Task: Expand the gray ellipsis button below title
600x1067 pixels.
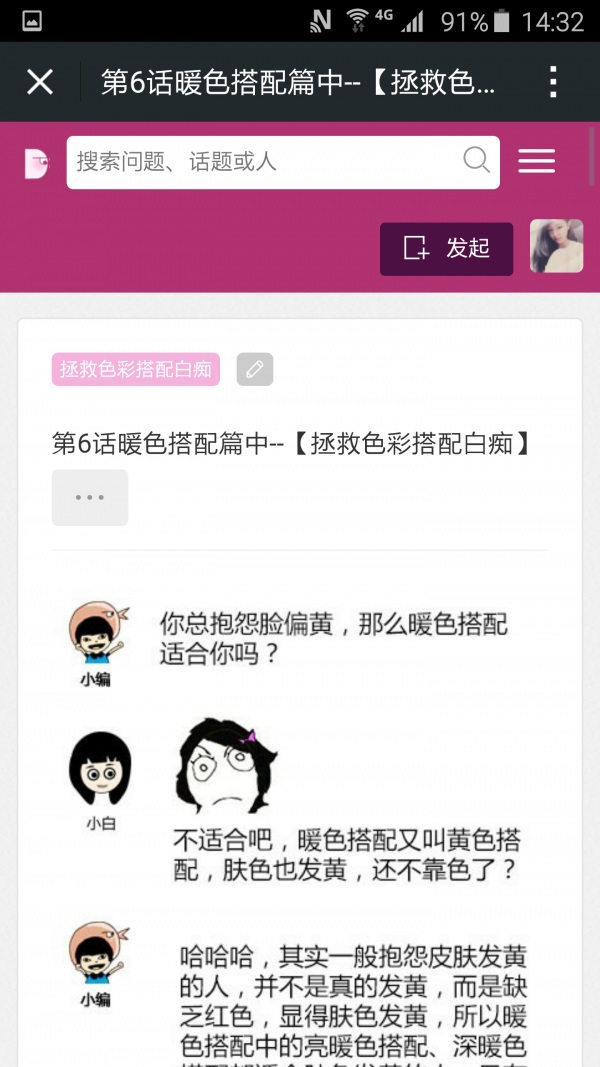Action: point(90,497)
